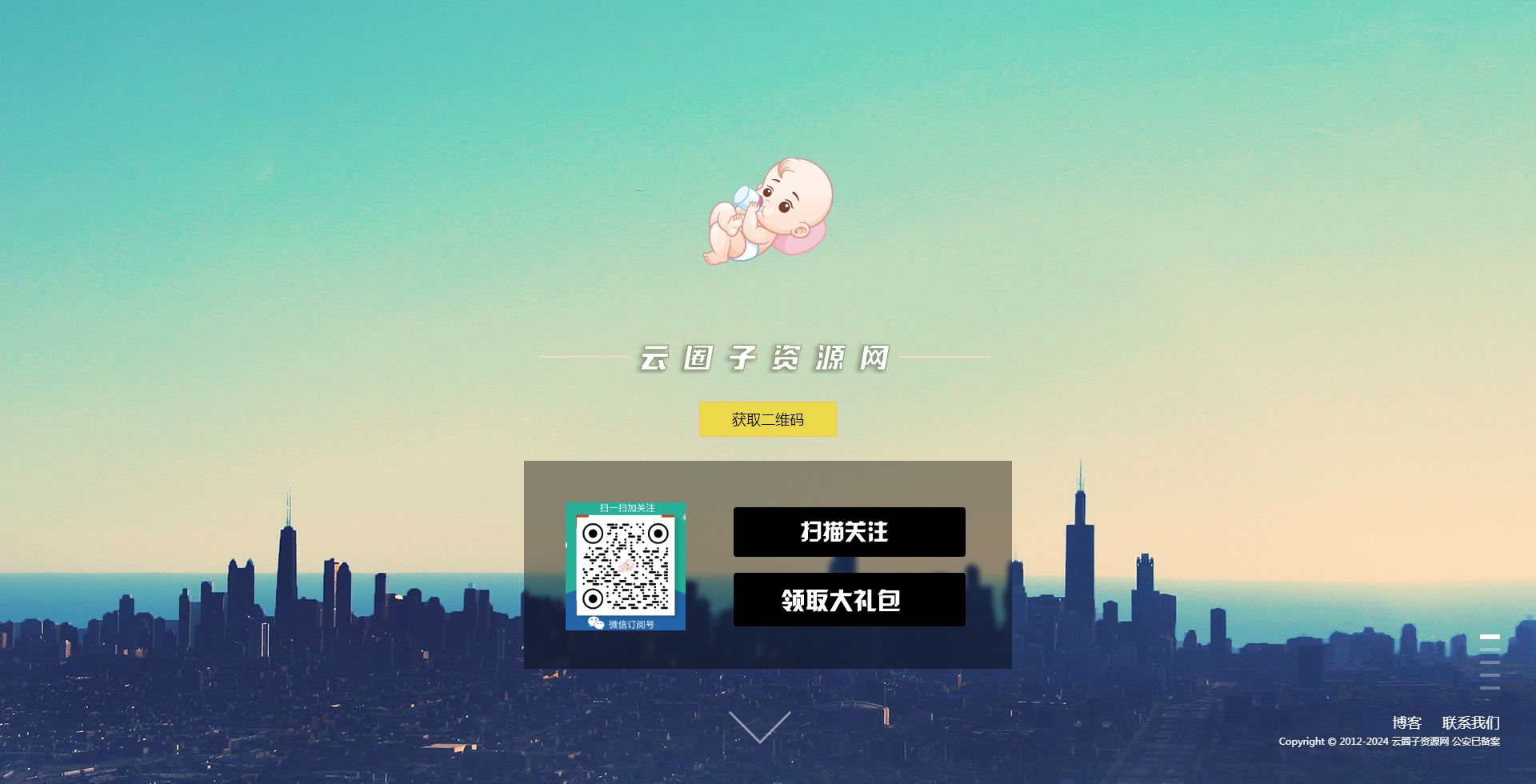Tap the 扫描关注 black button
Image resolution: width=1536 pixels, height=784 pixels.
849,532
